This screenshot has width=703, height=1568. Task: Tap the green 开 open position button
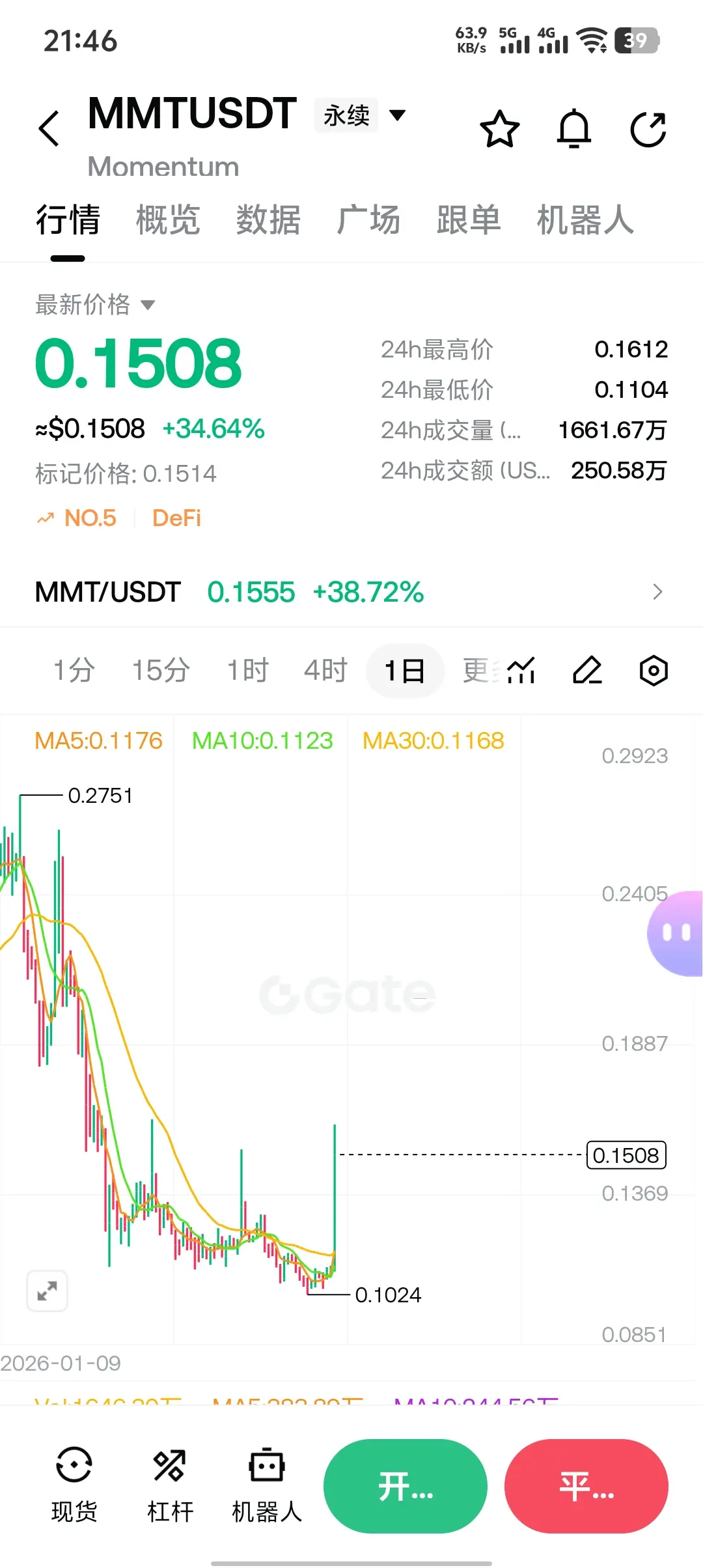click(x=406, y=1486)
